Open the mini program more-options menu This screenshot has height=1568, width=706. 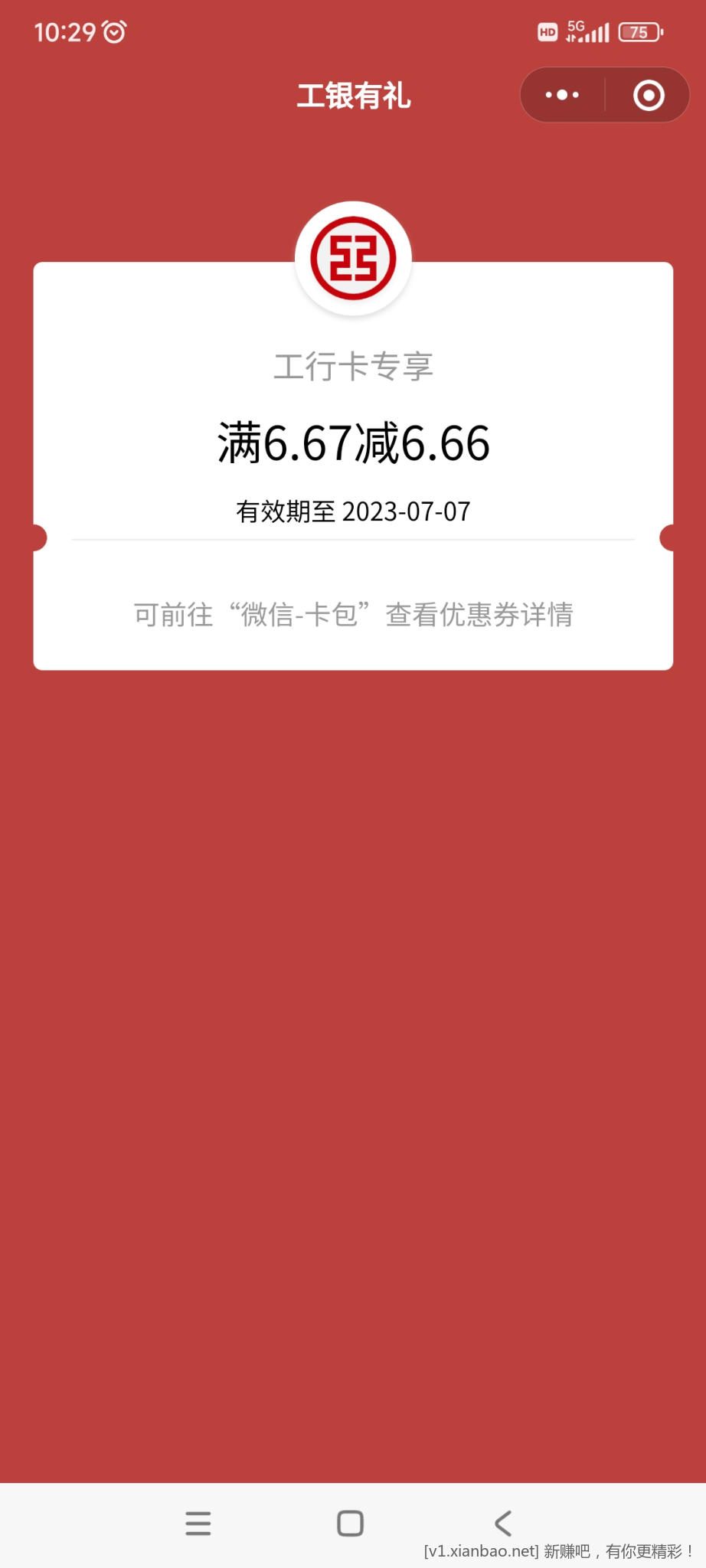(563, 96)
